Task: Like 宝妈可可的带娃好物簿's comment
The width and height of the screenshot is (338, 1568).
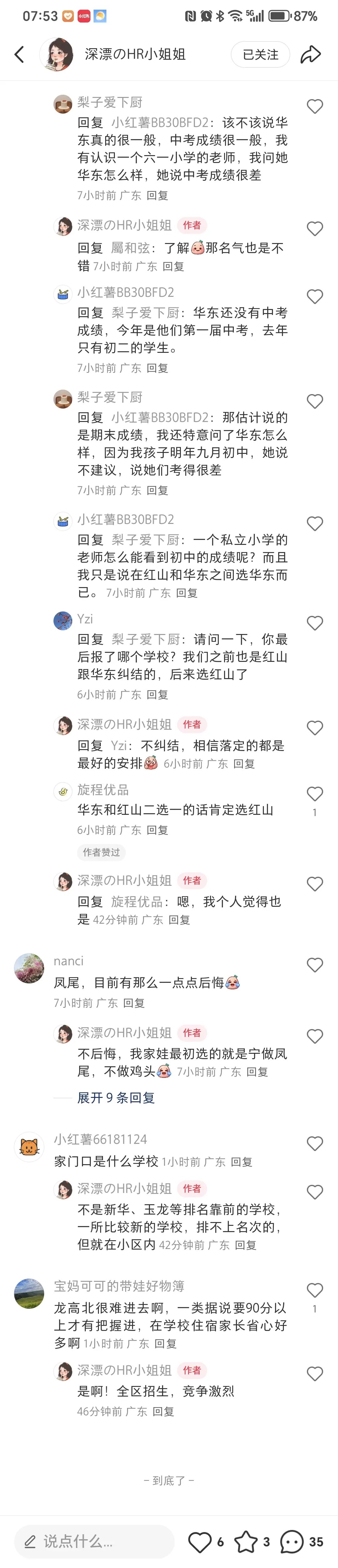Action: tap(314, 1291)
